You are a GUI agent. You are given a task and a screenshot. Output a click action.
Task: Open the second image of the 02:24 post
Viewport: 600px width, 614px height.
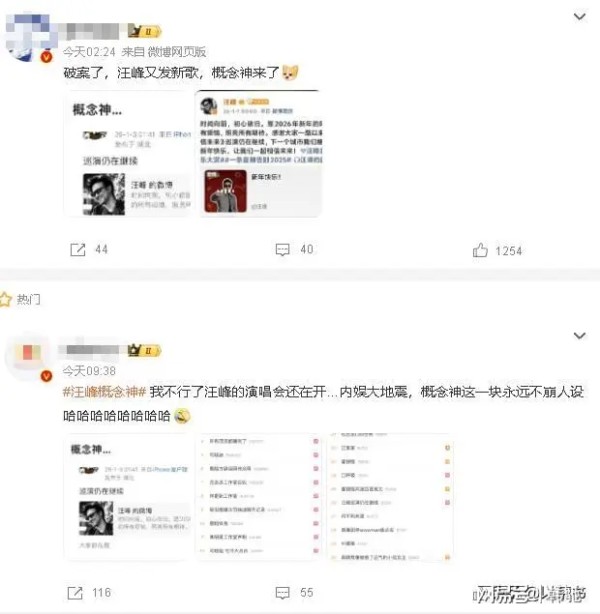point(258,153)
